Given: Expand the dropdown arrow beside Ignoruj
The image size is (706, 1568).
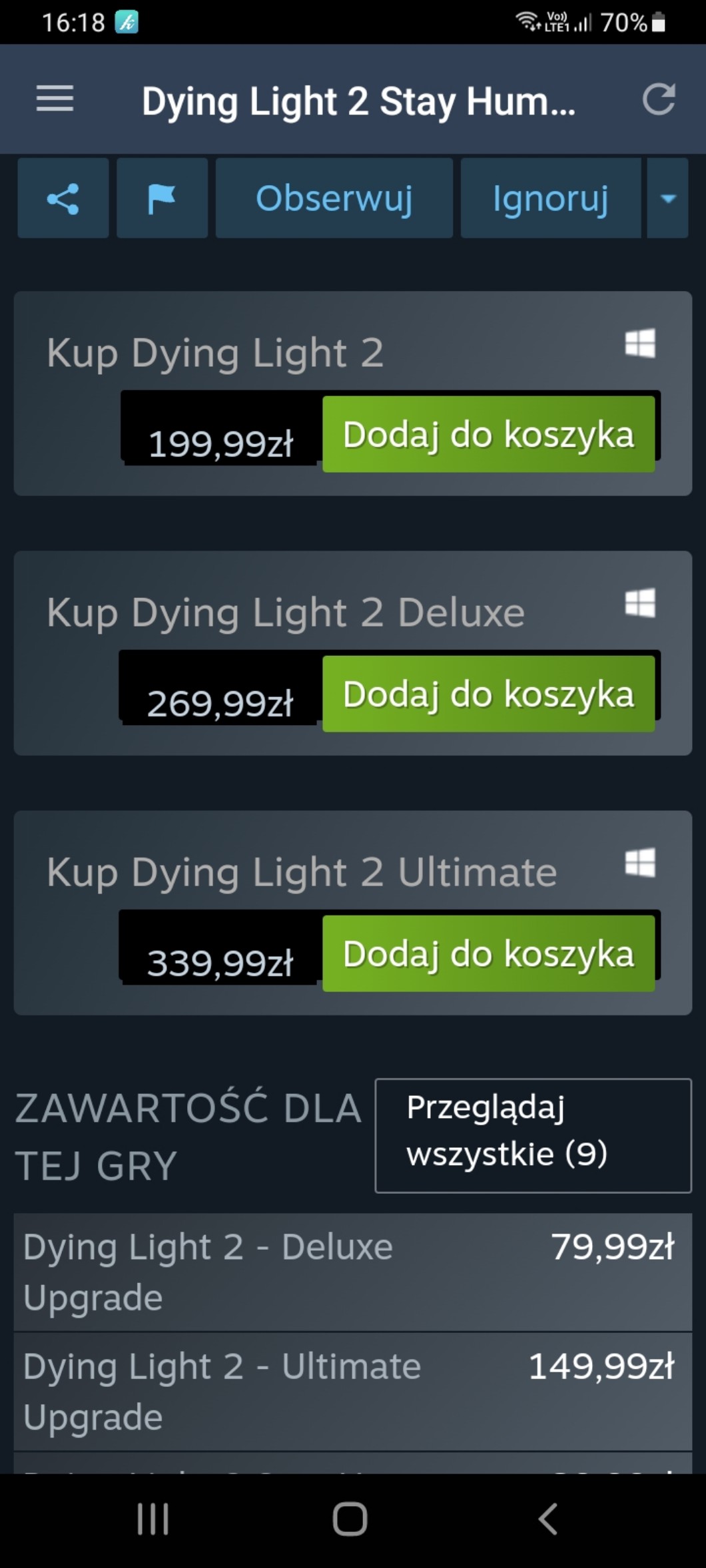Looking at the screenshot, I should (x=667, y=198).
